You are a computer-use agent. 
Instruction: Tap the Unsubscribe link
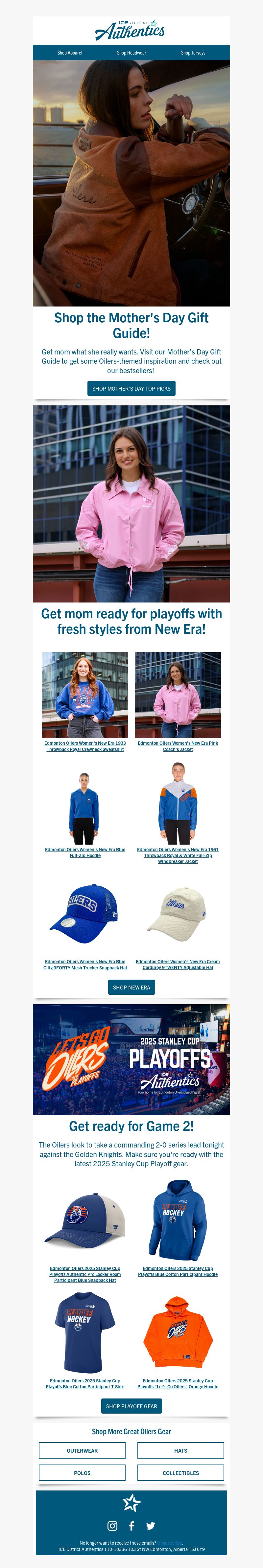click(169, 1543)
